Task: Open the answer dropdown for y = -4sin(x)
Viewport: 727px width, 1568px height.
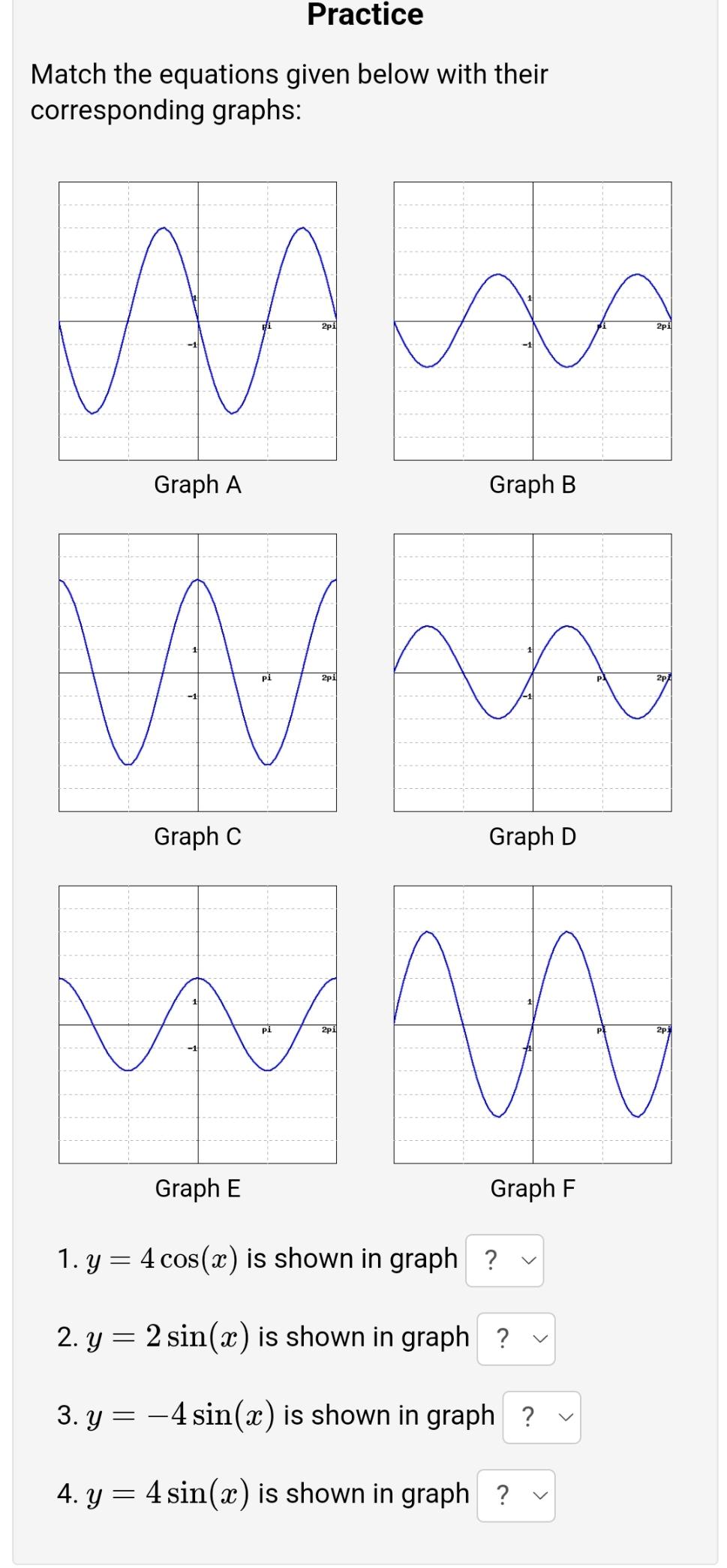Action: (x=542, y=1416)
